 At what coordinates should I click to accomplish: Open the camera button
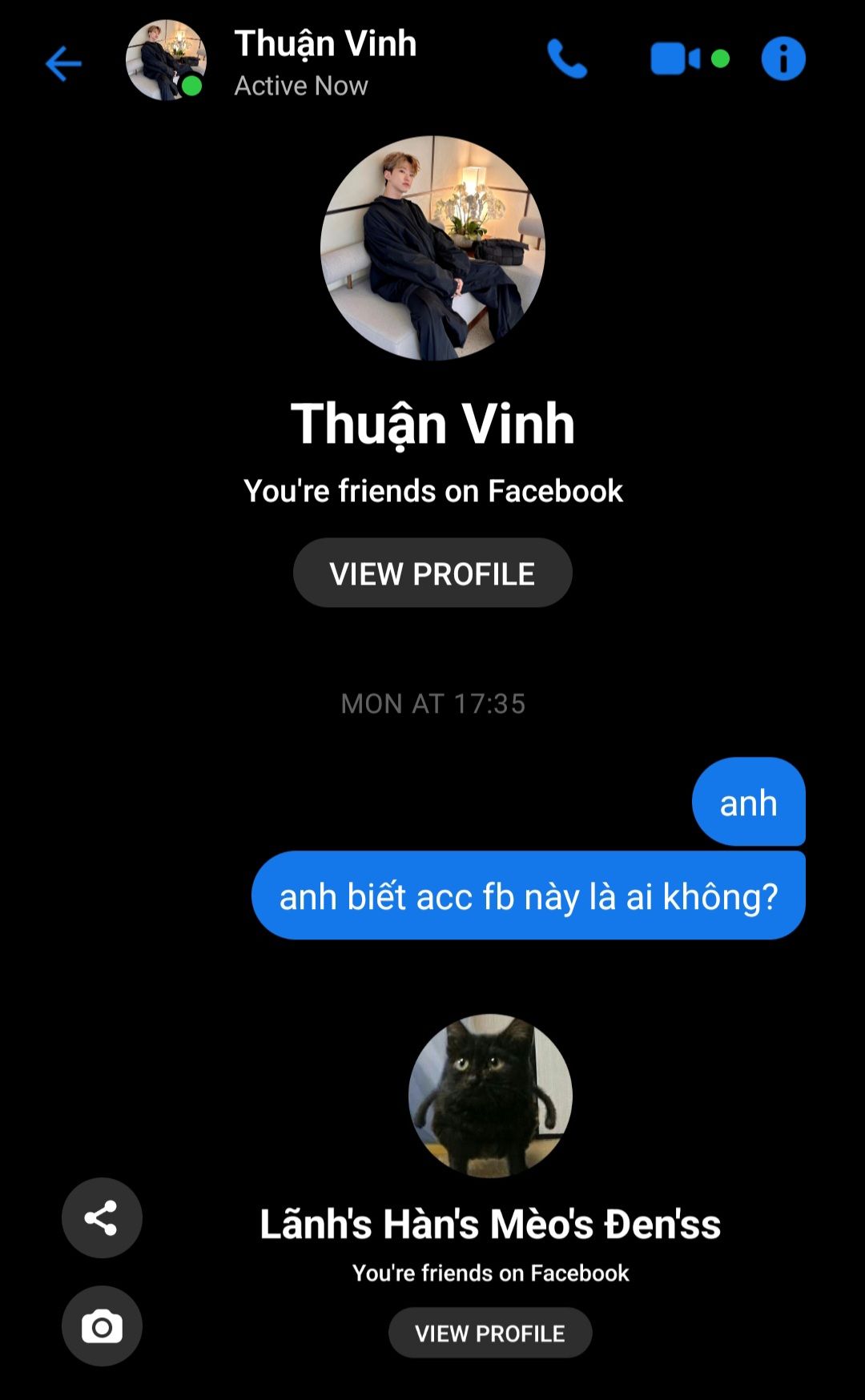click(102, 1326)
